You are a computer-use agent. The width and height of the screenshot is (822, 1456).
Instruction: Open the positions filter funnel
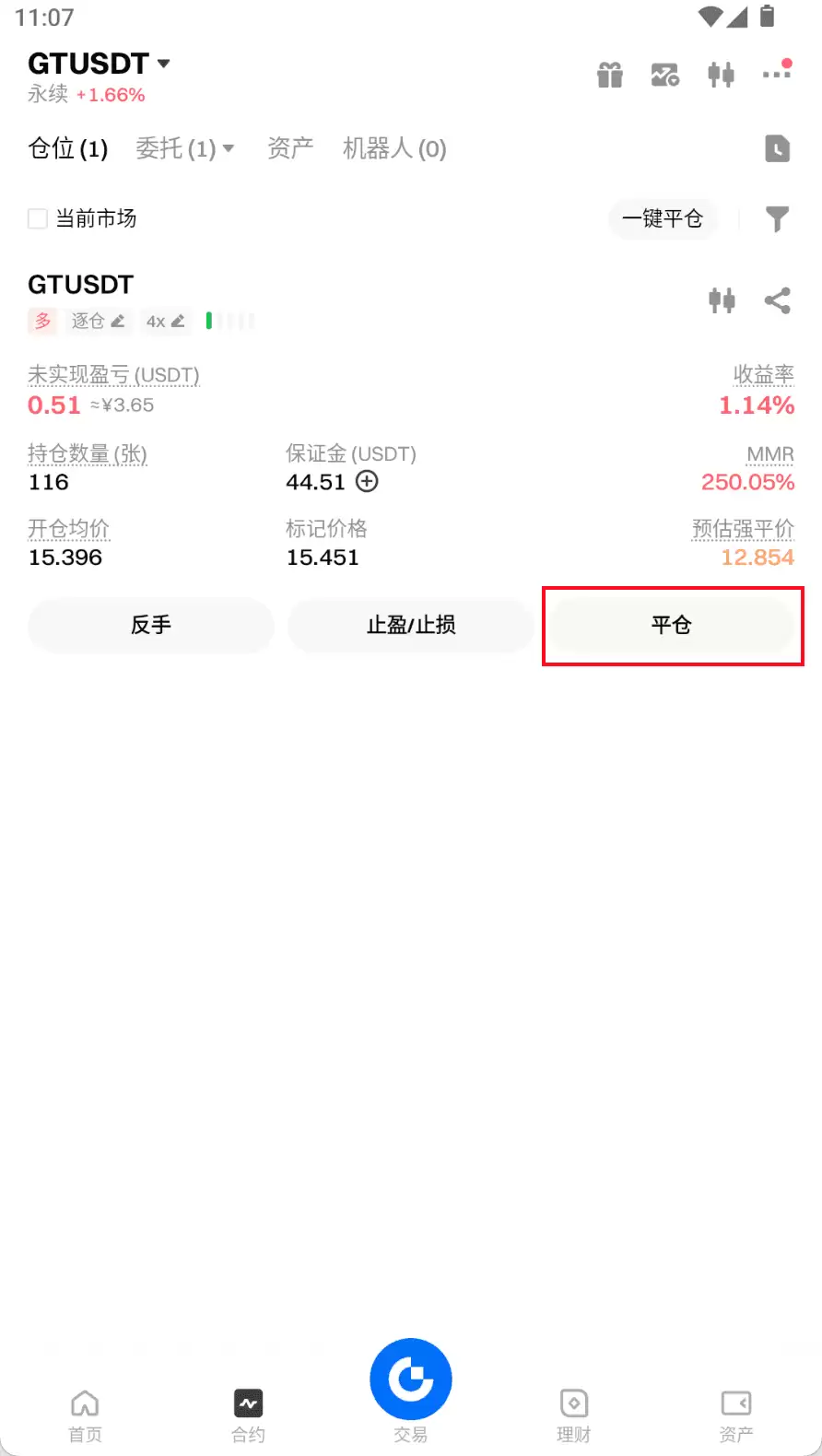coord(777,218)
